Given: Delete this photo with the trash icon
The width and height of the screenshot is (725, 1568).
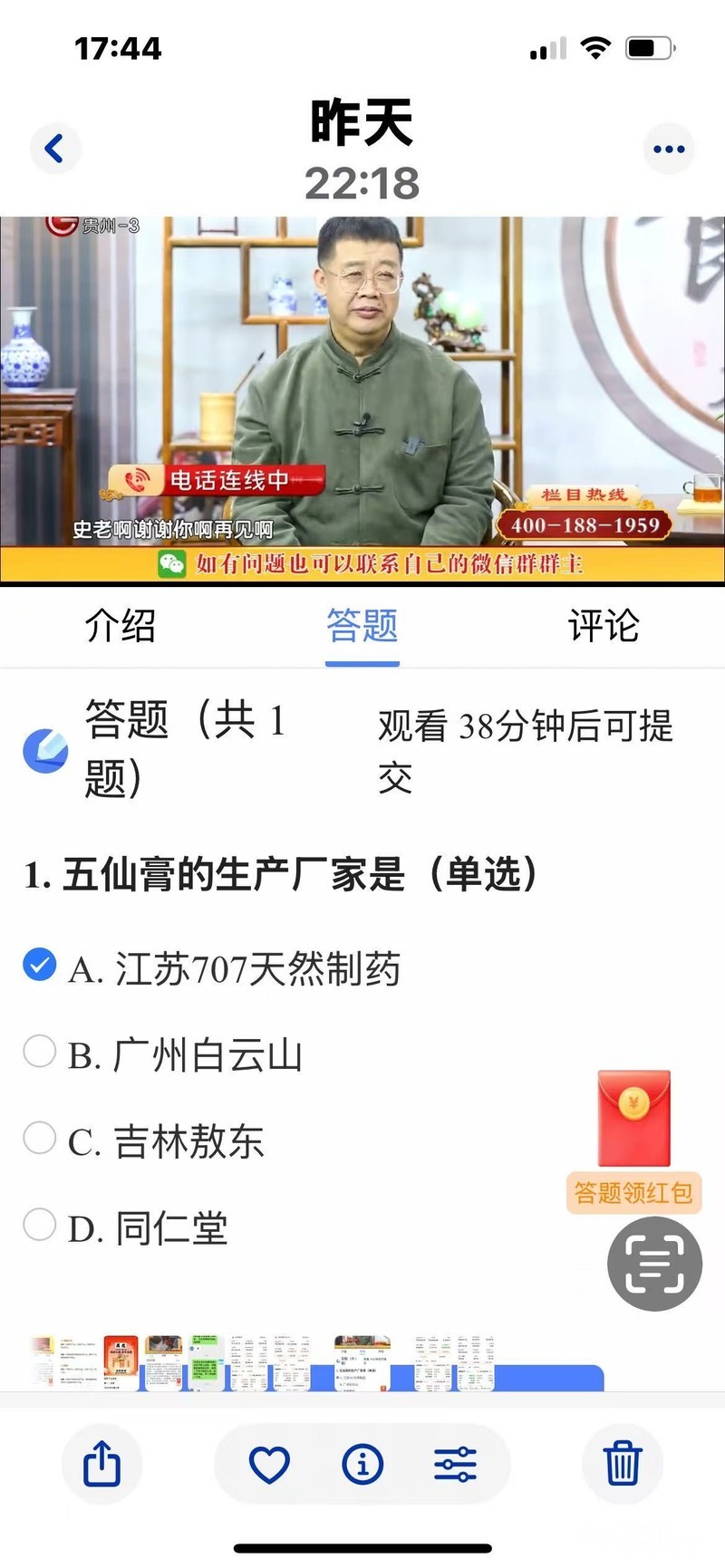Looking at the screenshot, I should (x=623, y=1464).
